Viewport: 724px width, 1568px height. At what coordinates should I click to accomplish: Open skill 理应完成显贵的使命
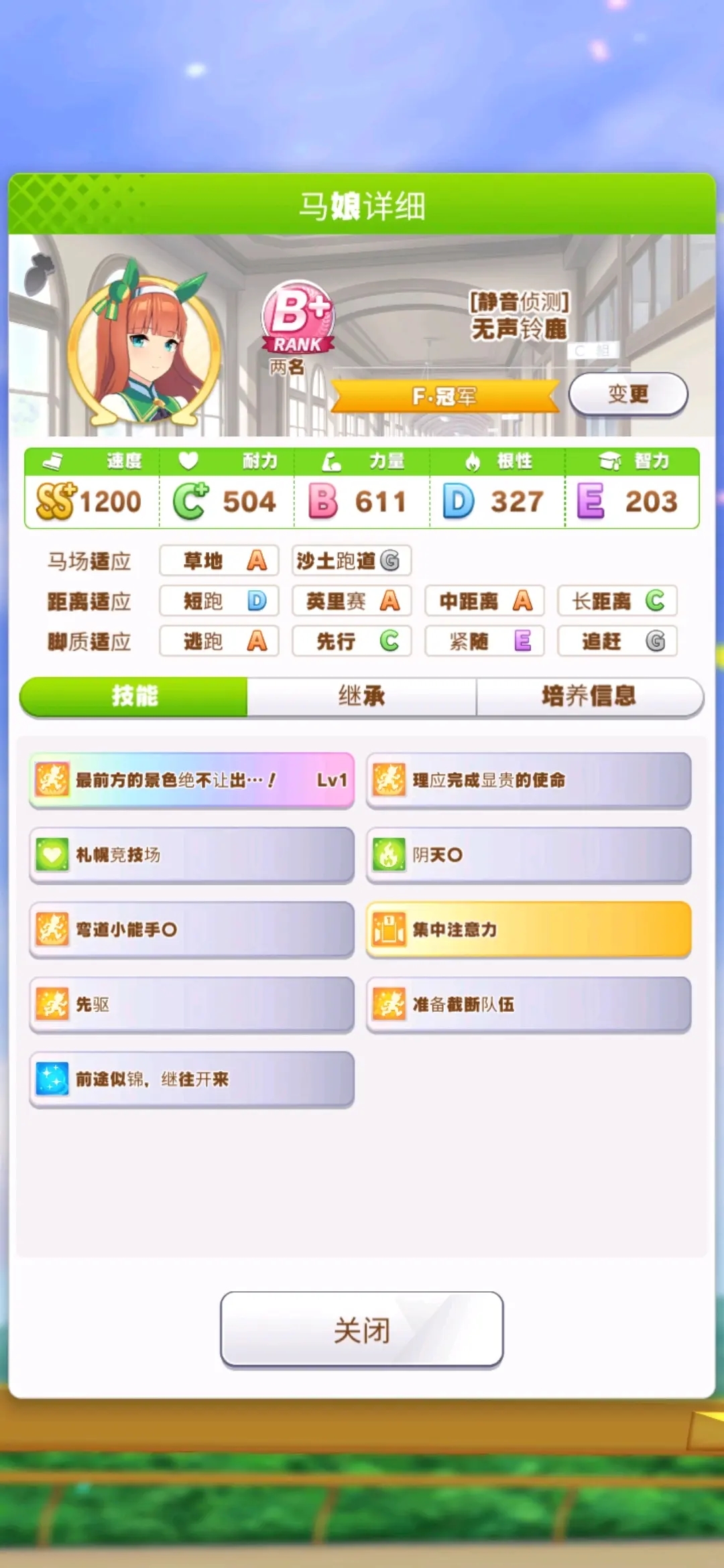pyautogui.click(x=528, y=780)
